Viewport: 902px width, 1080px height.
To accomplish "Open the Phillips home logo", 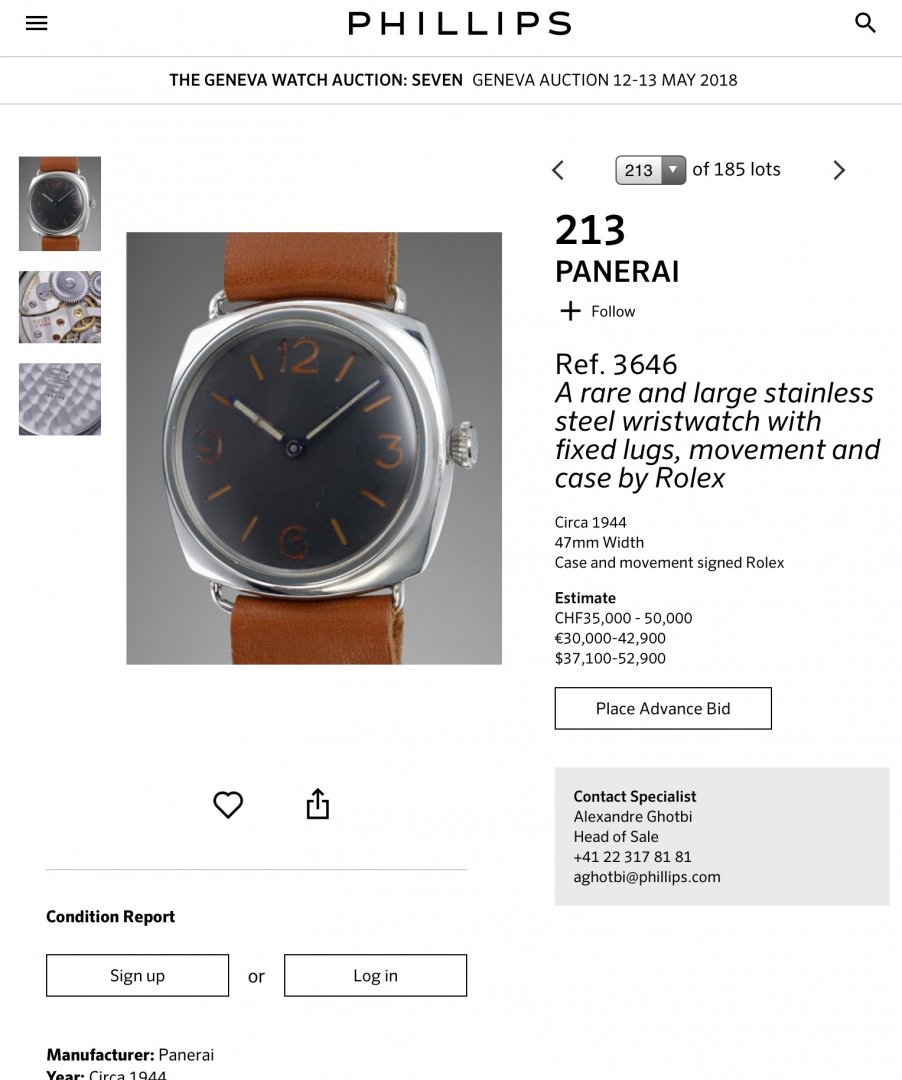I will 459,23.
